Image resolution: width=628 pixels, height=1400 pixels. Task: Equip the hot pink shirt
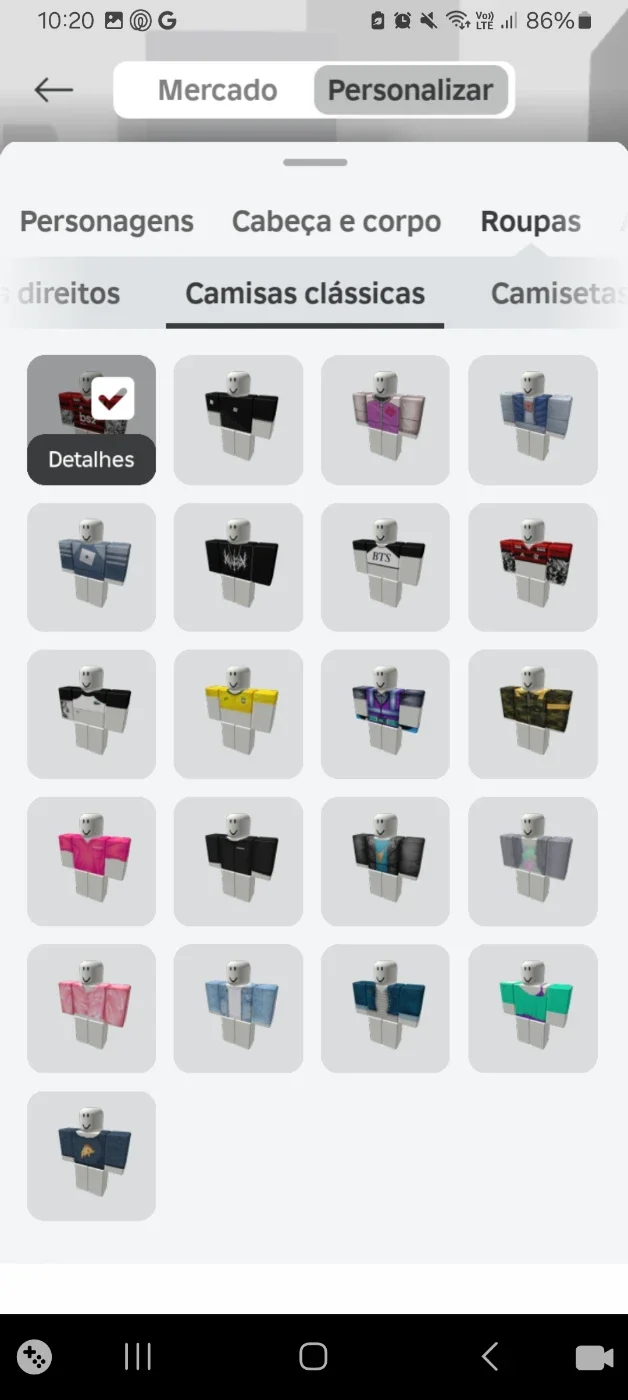pos(91,861)
